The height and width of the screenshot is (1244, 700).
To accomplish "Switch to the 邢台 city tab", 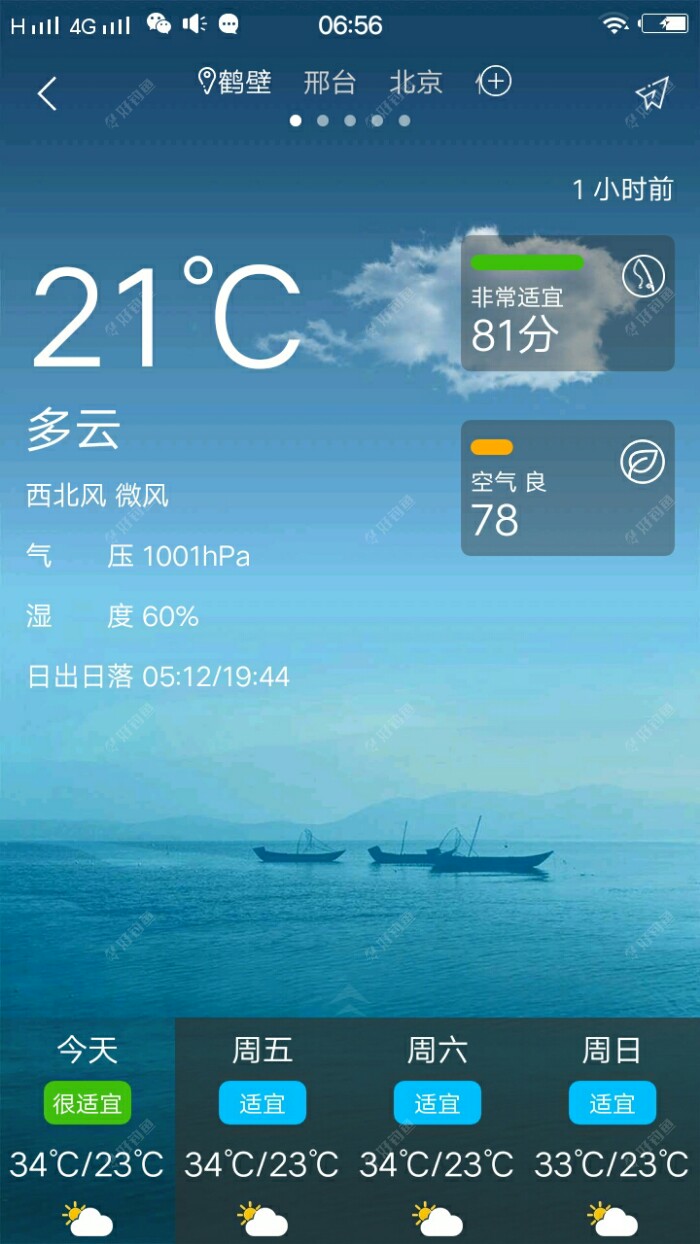I will pyautogui.click(x=330, y=82).
